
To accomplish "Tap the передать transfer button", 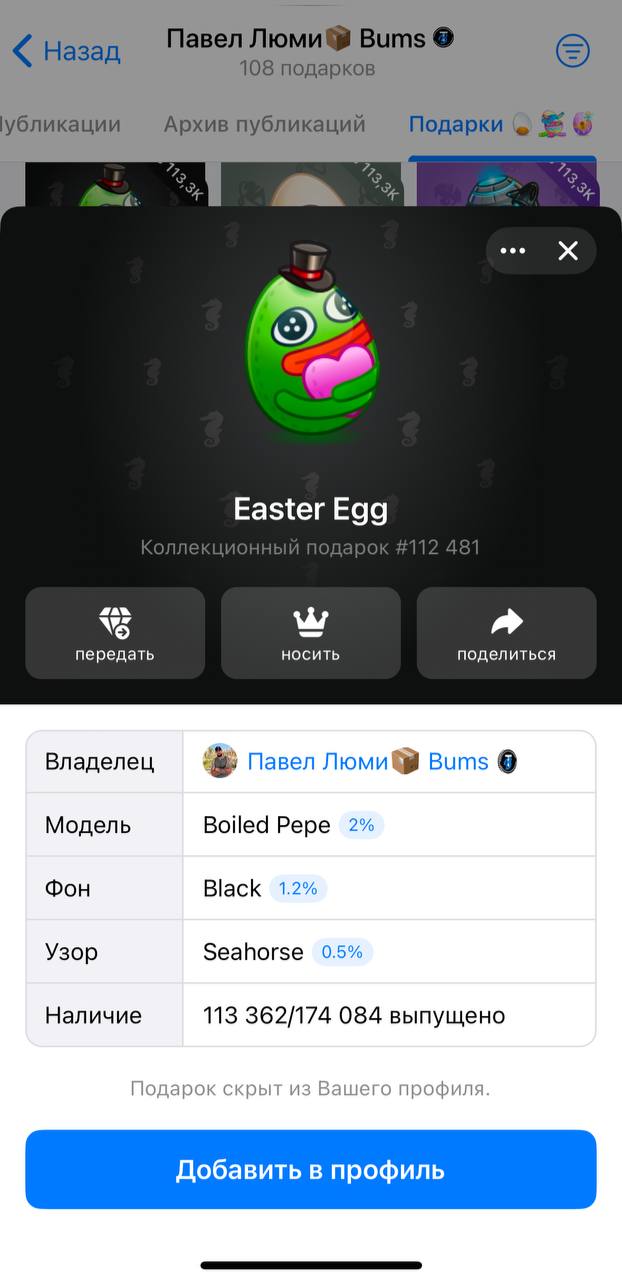I will tap(115, 633).
